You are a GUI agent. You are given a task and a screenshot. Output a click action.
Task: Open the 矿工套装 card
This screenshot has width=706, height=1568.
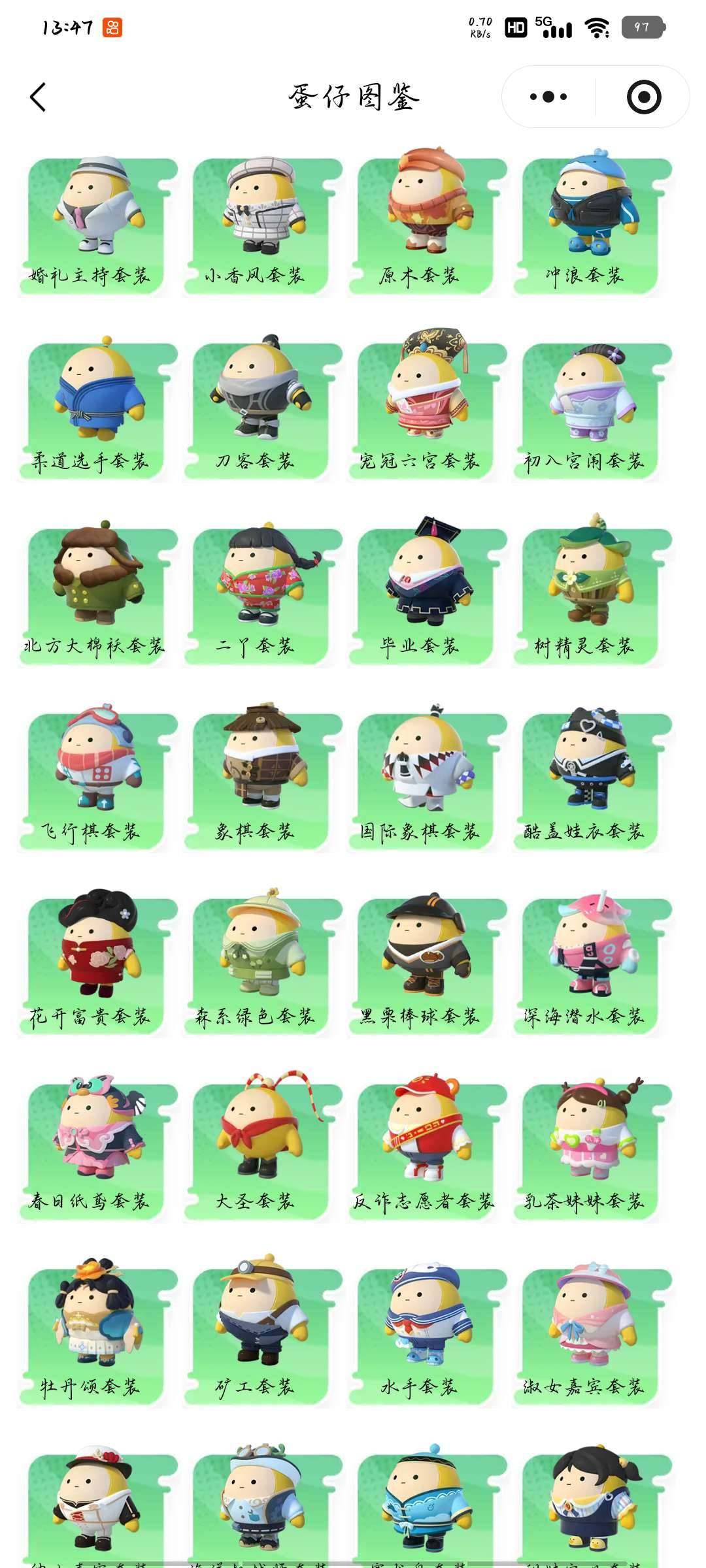(x=263, y=1335)
